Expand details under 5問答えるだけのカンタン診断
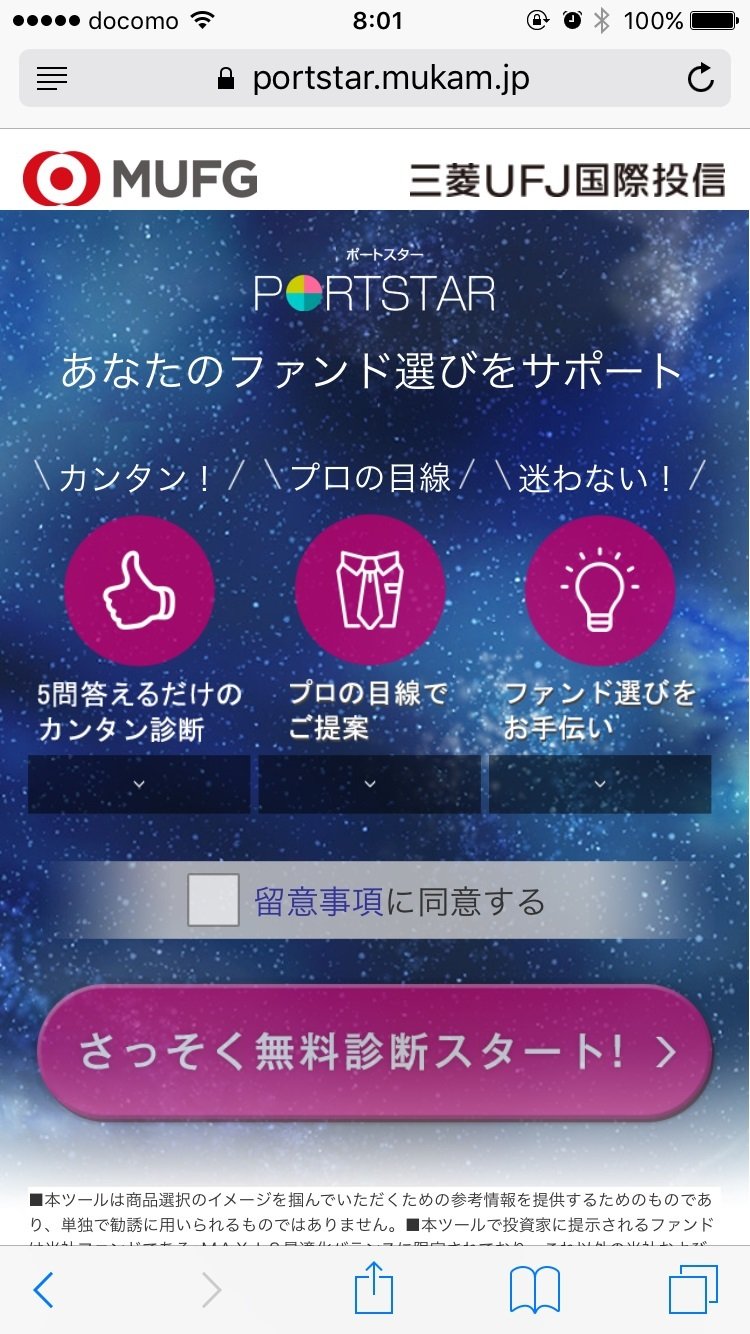This screenshot has width=750, height=1334. tap(139, 784)
